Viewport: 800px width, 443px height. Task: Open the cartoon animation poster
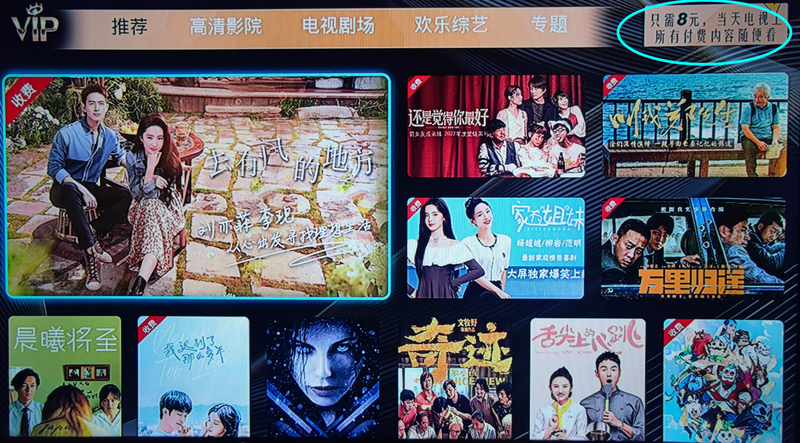click(x=722, y=378)
